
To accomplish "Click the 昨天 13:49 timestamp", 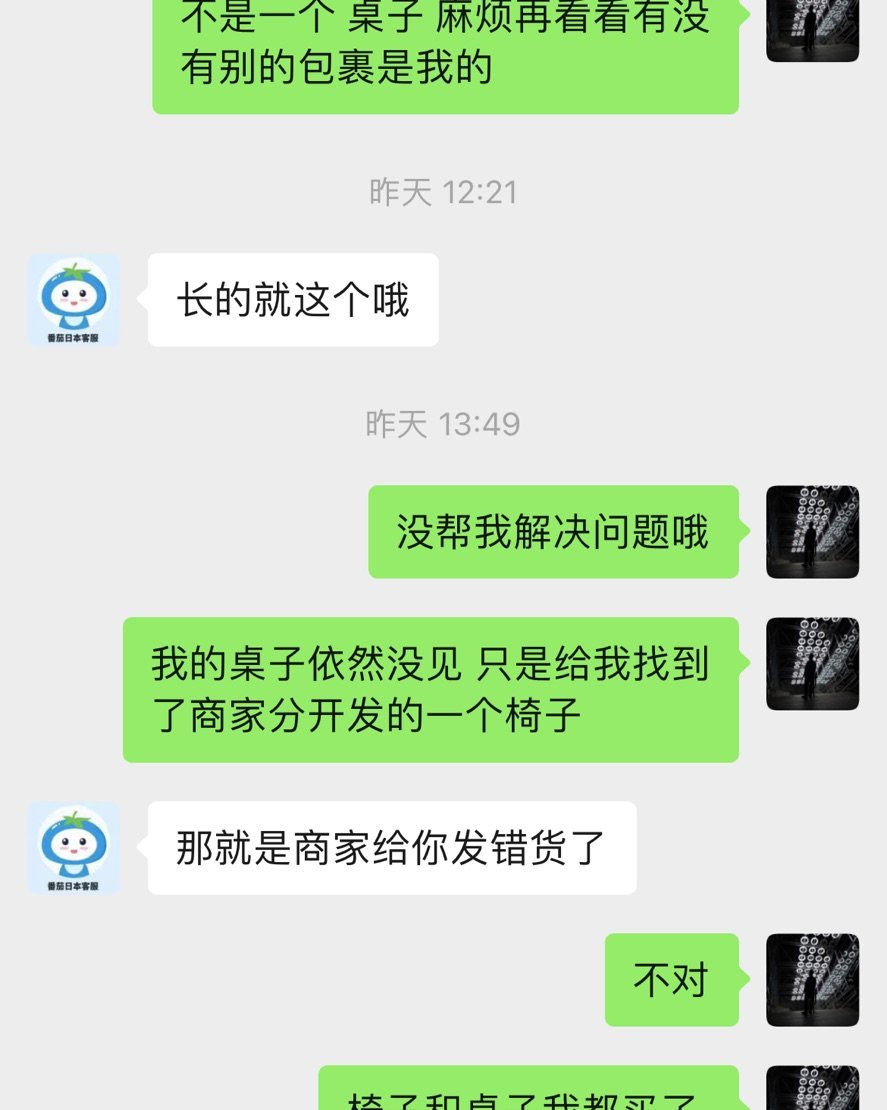I will click(443, 424).
